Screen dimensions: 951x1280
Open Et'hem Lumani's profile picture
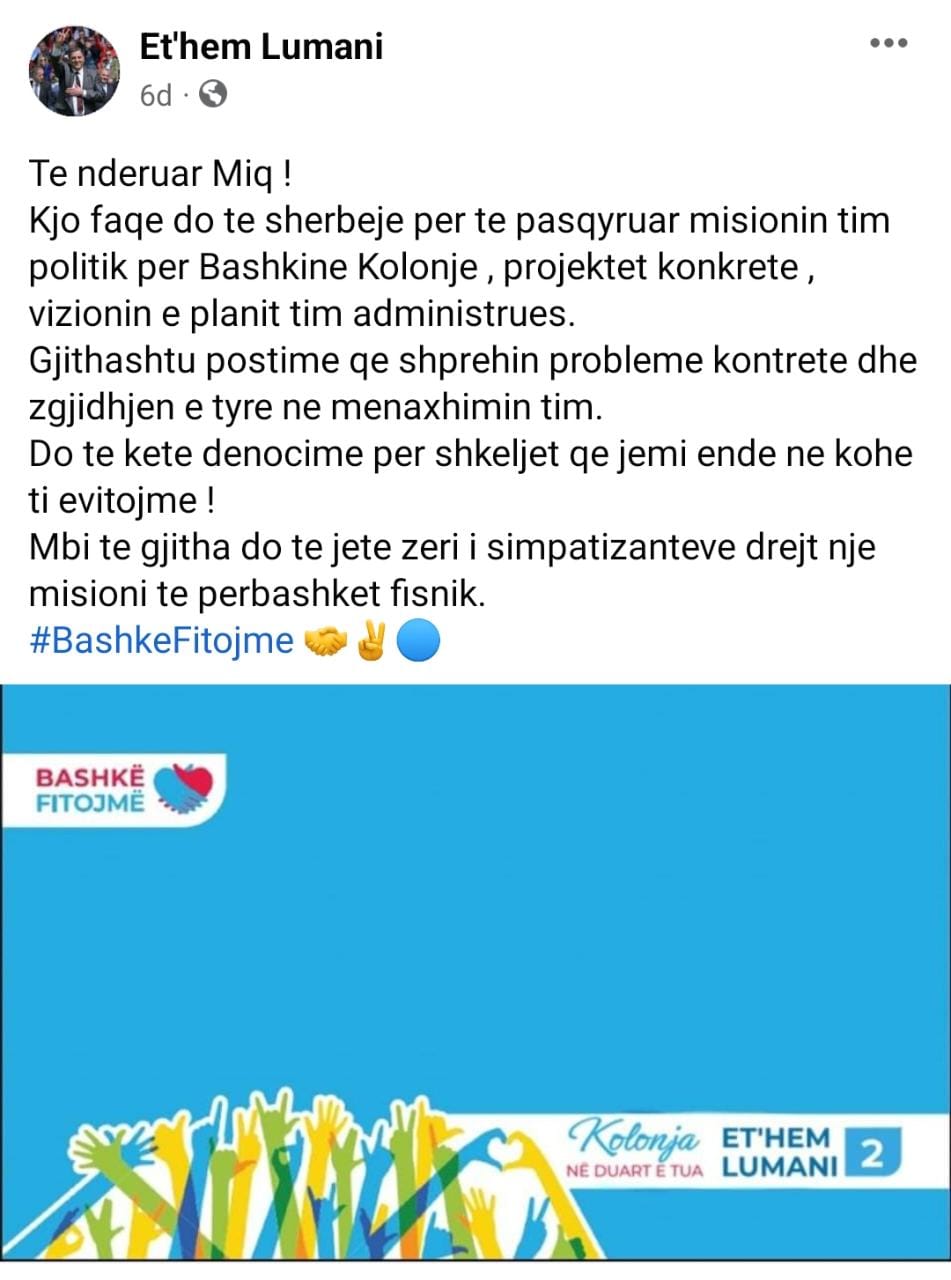[x=74, y=71]
